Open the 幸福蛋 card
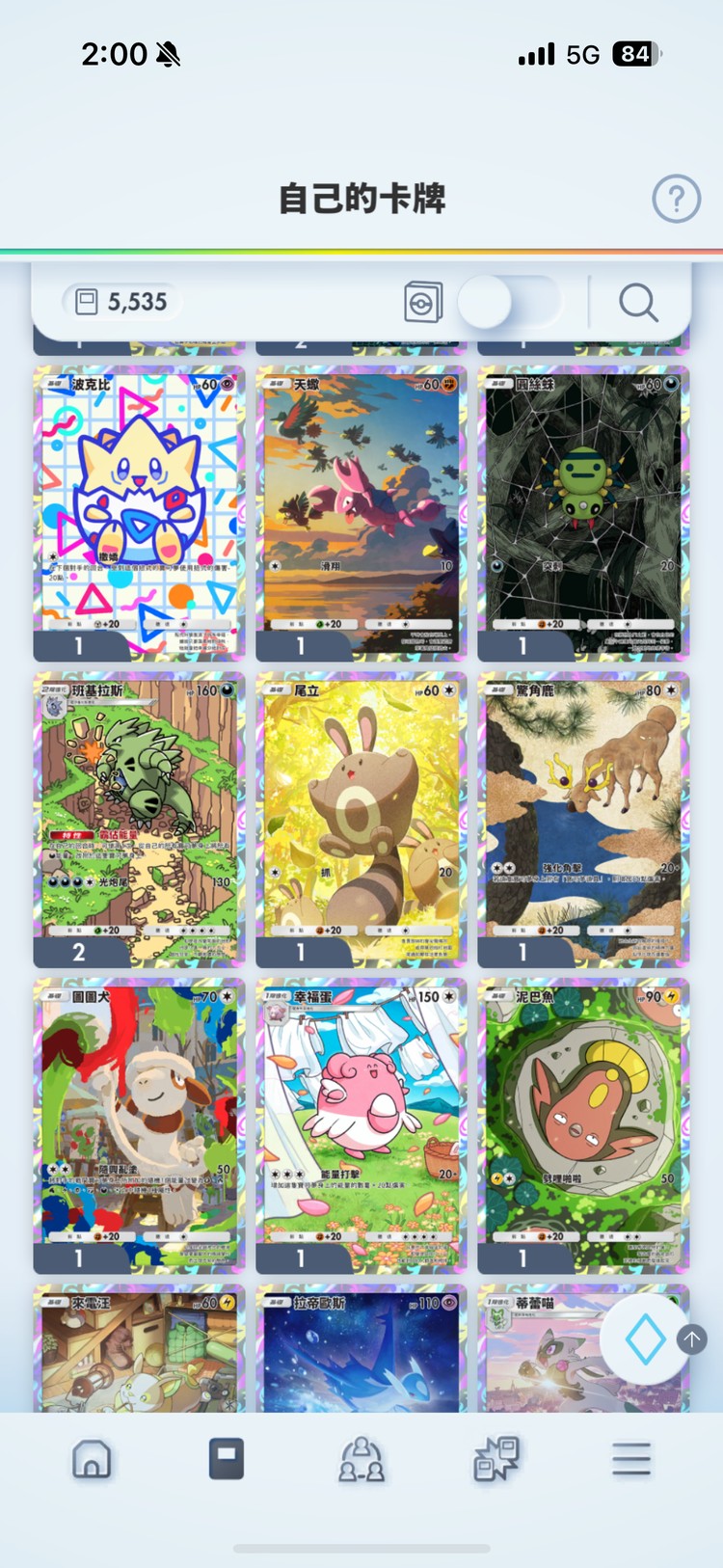 [x=361, y=1123]
